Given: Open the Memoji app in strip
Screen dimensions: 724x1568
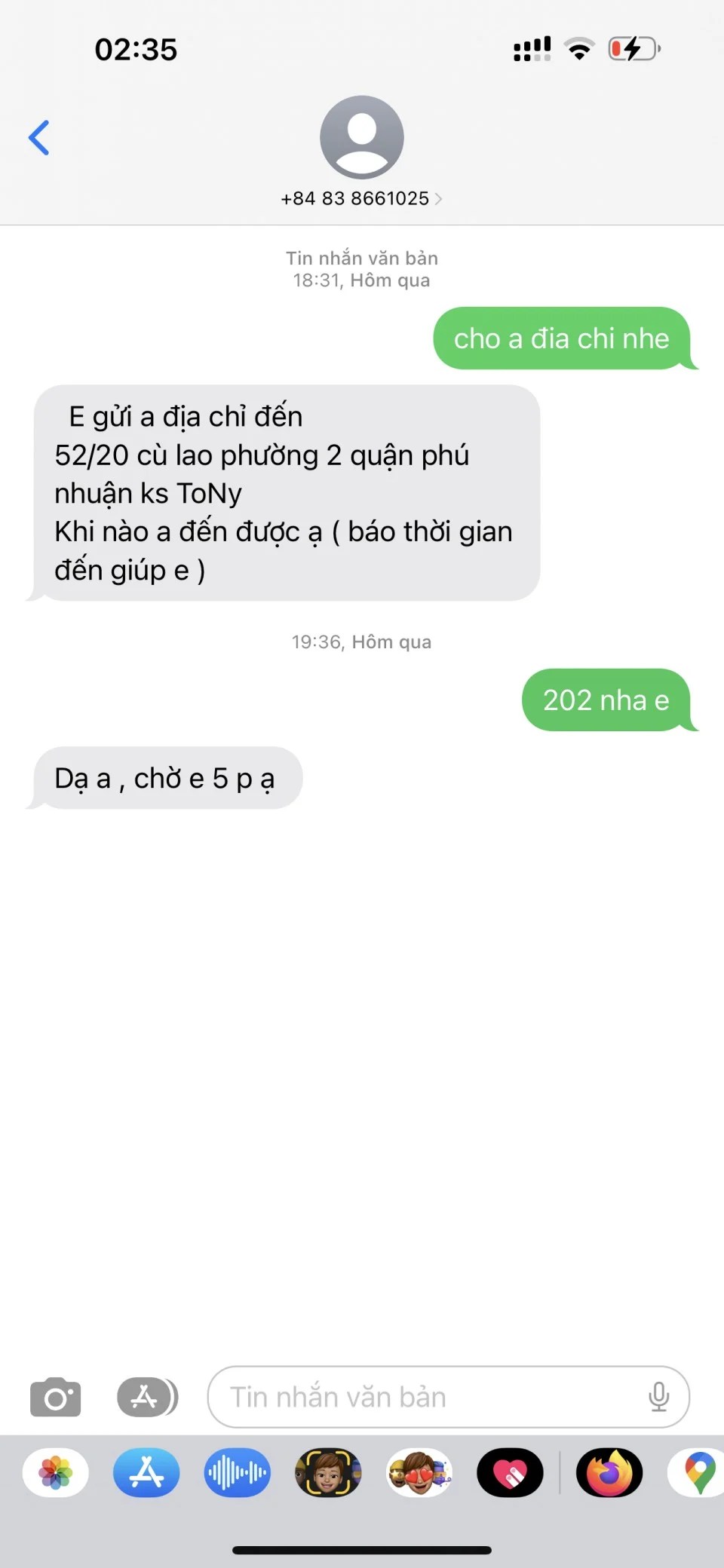Looking at the screenshot, I should click(x=328, y=1473).
